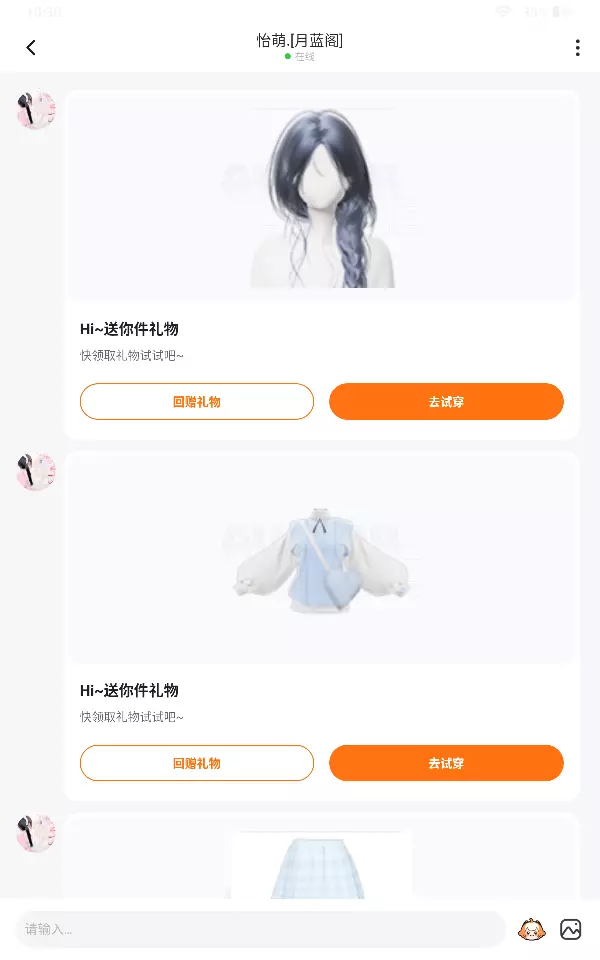Try on the hairstyle gift with 去试穿

446,402
